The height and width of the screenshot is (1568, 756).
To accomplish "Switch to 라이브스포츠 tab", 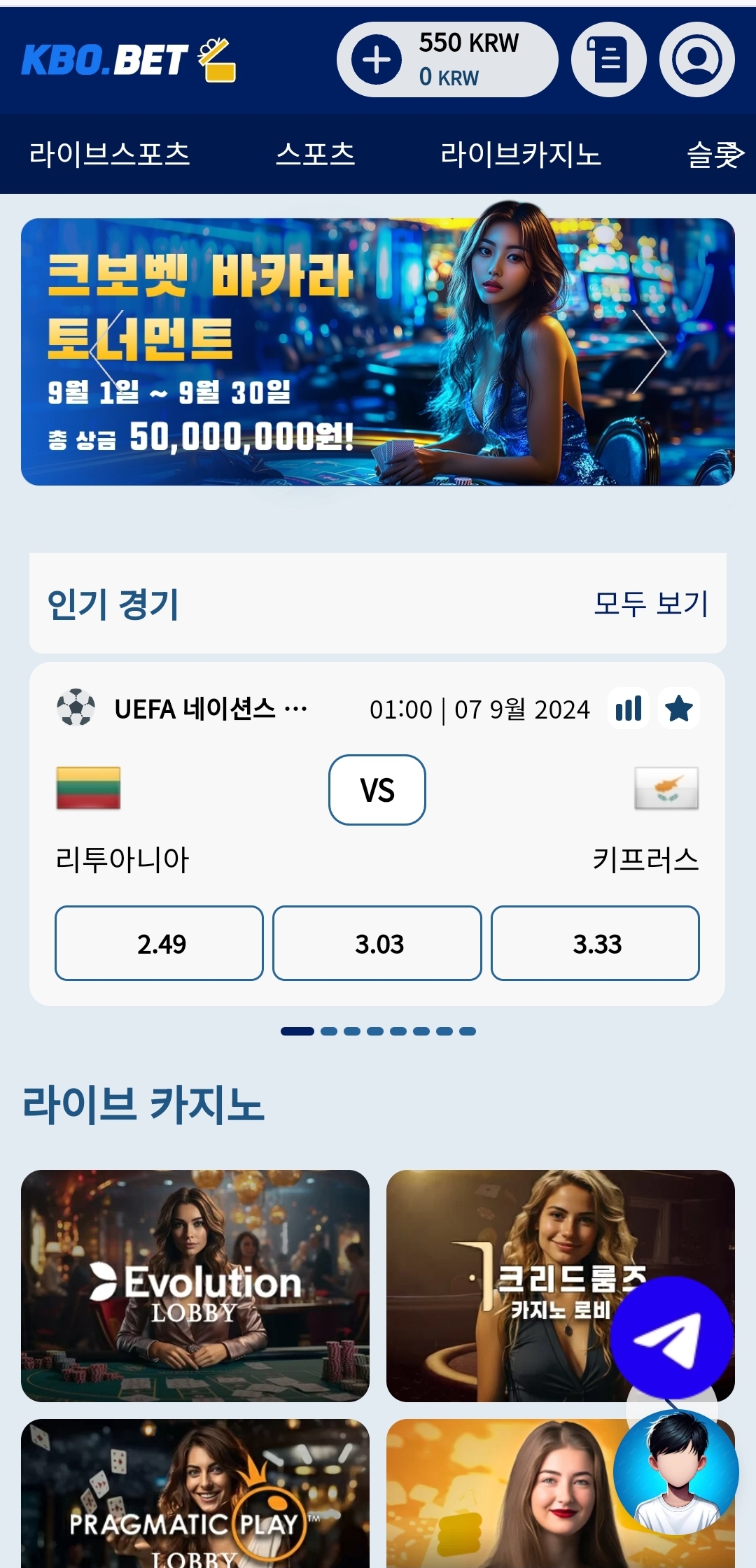I will 109,155.
